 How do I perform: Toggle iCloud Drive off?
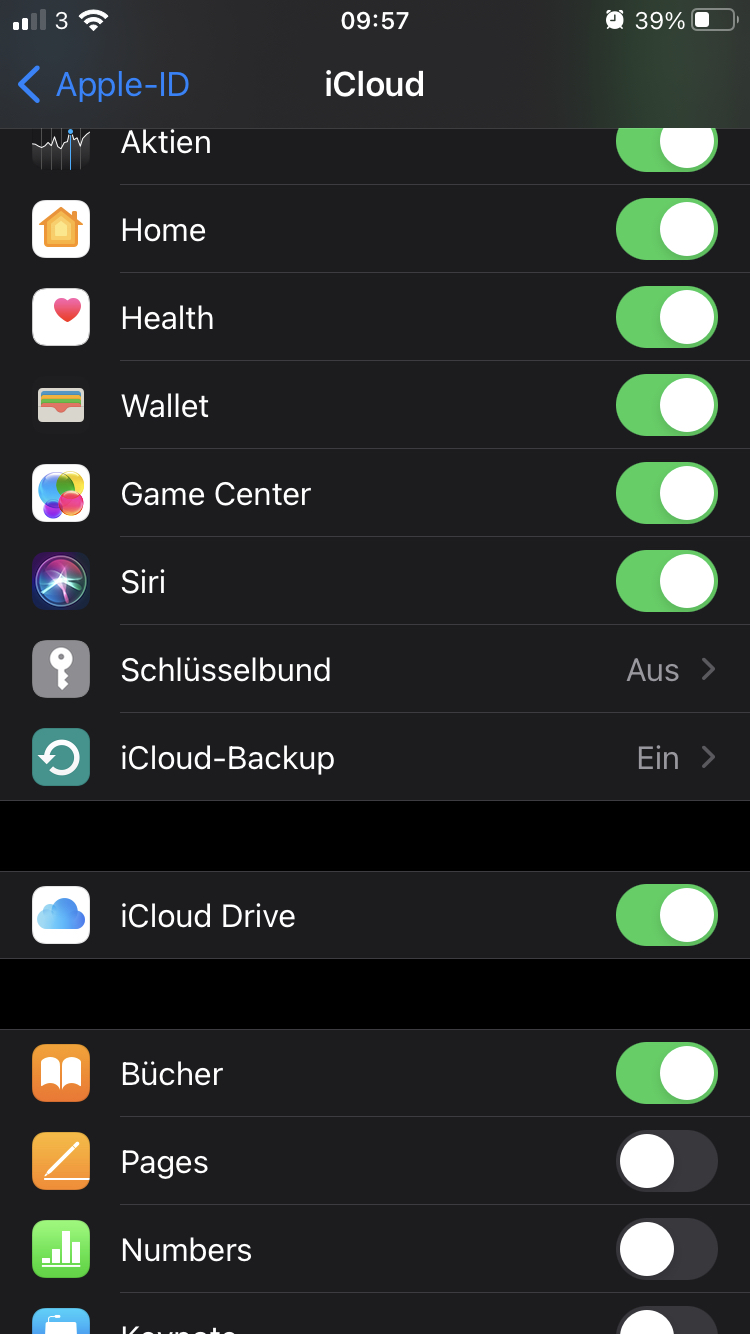click(x=666, y=915)
